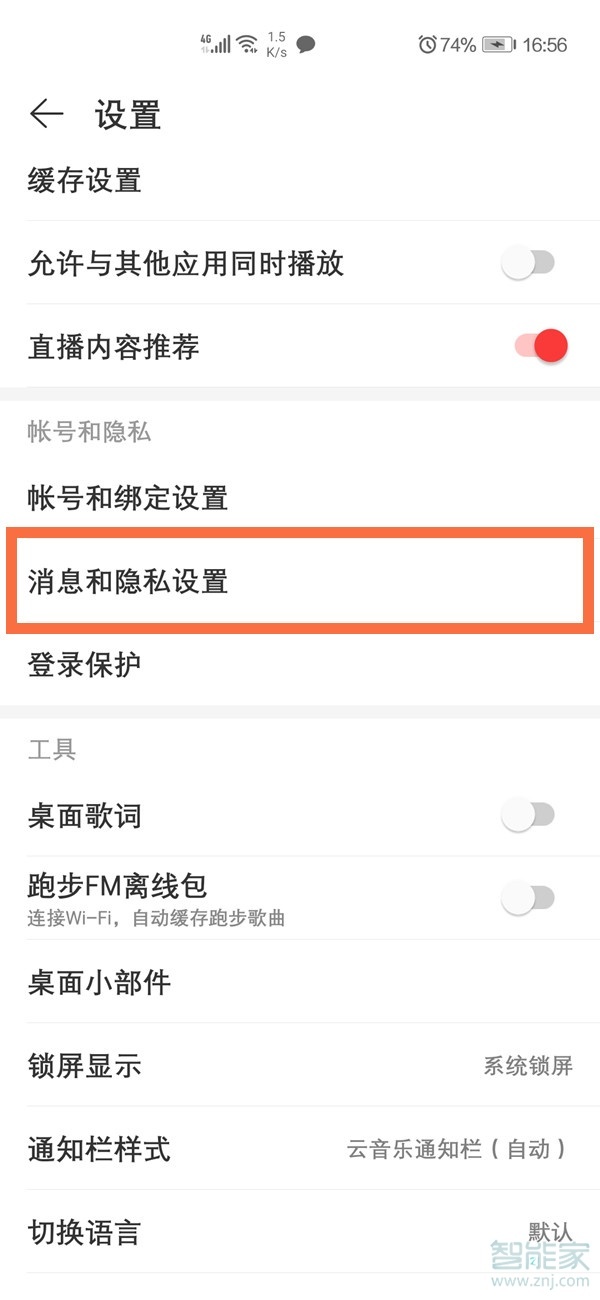The height and width of the screenshot is (1300, 600).
Task: Go back from the 设置 page
Action: [x=46, y=114]
